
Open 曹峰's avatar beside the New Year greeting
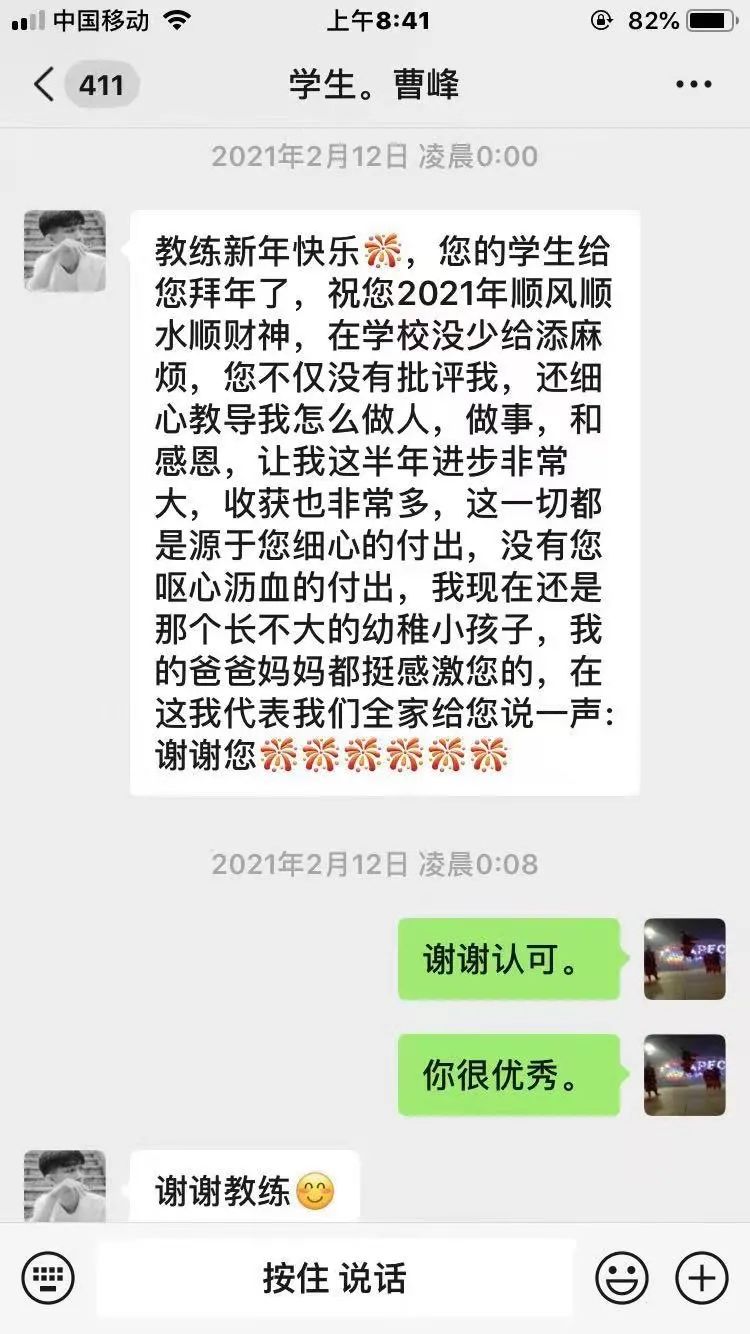pos(65,251)
